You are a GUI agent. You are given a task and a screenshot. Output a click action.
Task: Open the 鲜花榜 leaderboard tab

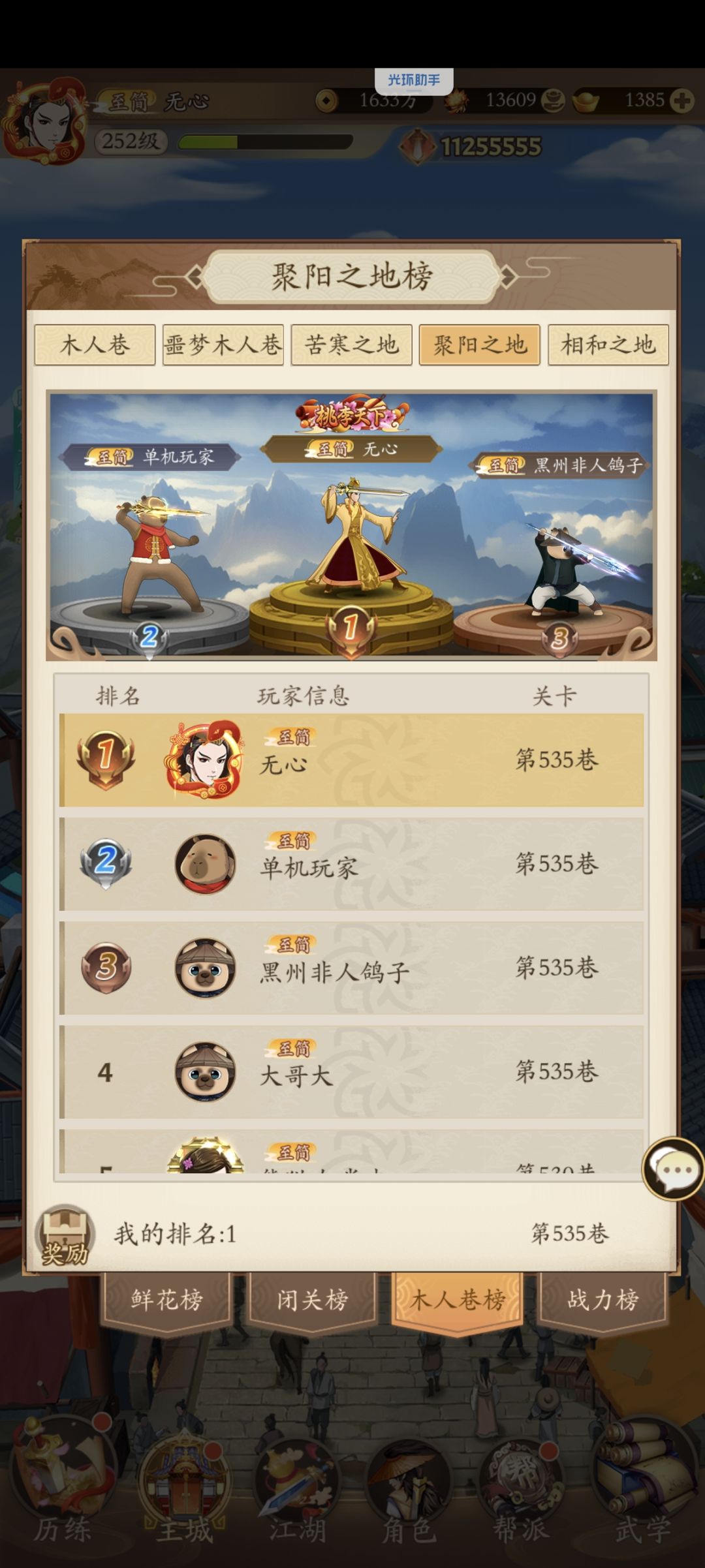[167, 1299]
